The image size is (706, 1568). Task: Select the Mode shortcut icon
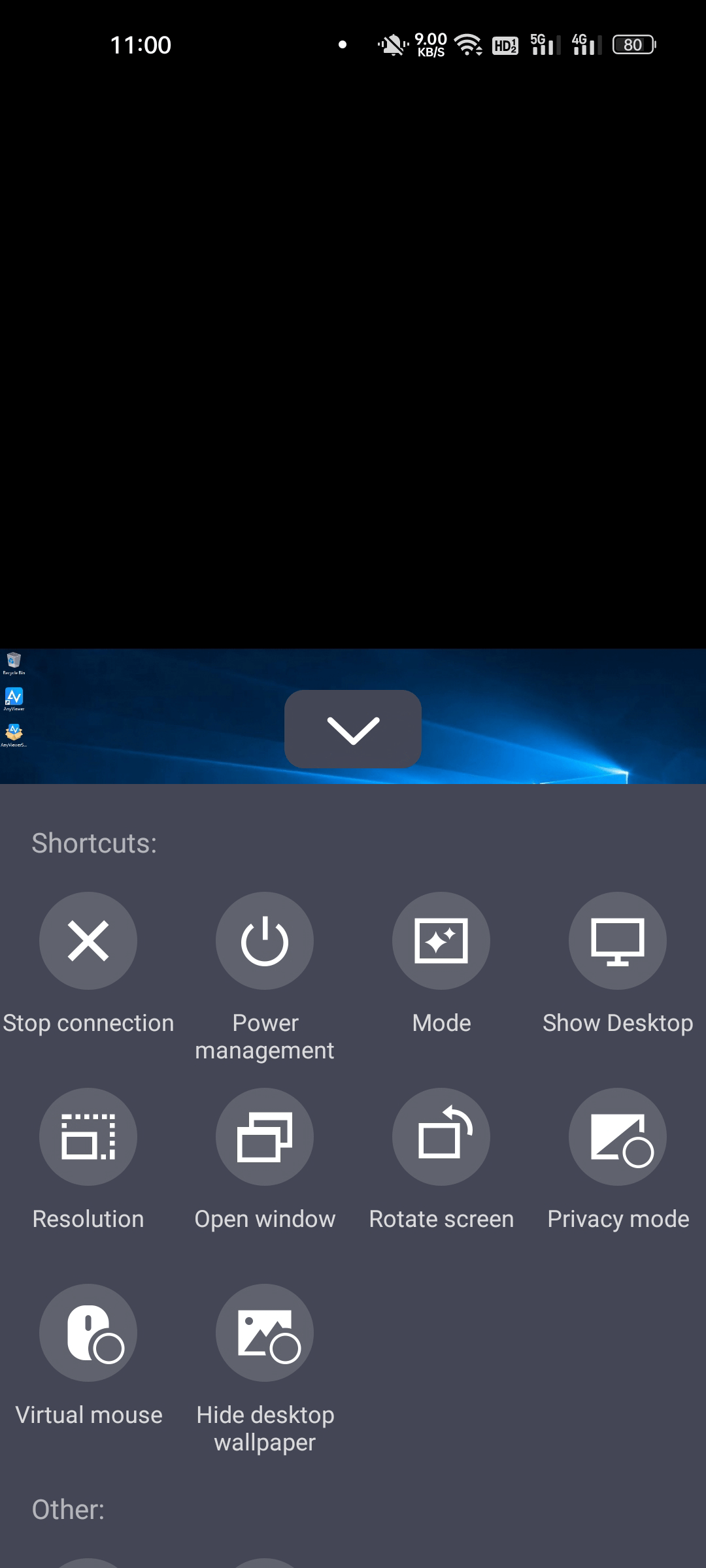[x=441, y=941]
